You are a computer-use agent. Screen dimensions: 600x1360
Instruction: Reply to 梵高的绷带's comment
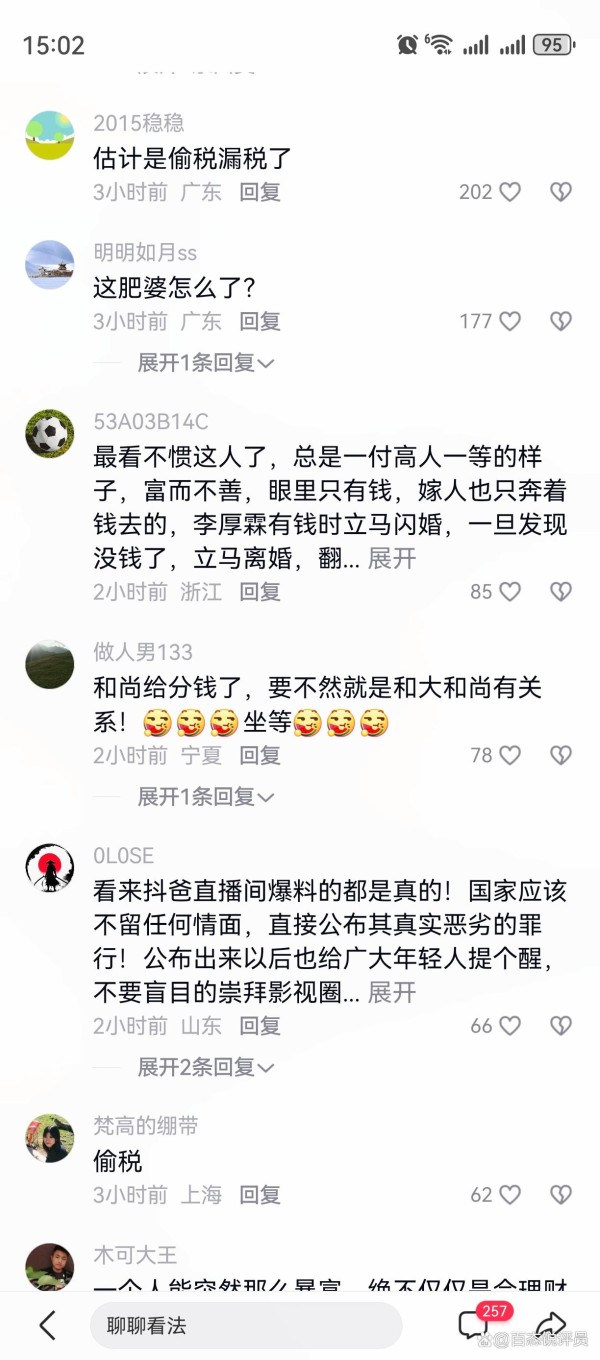260,1194
